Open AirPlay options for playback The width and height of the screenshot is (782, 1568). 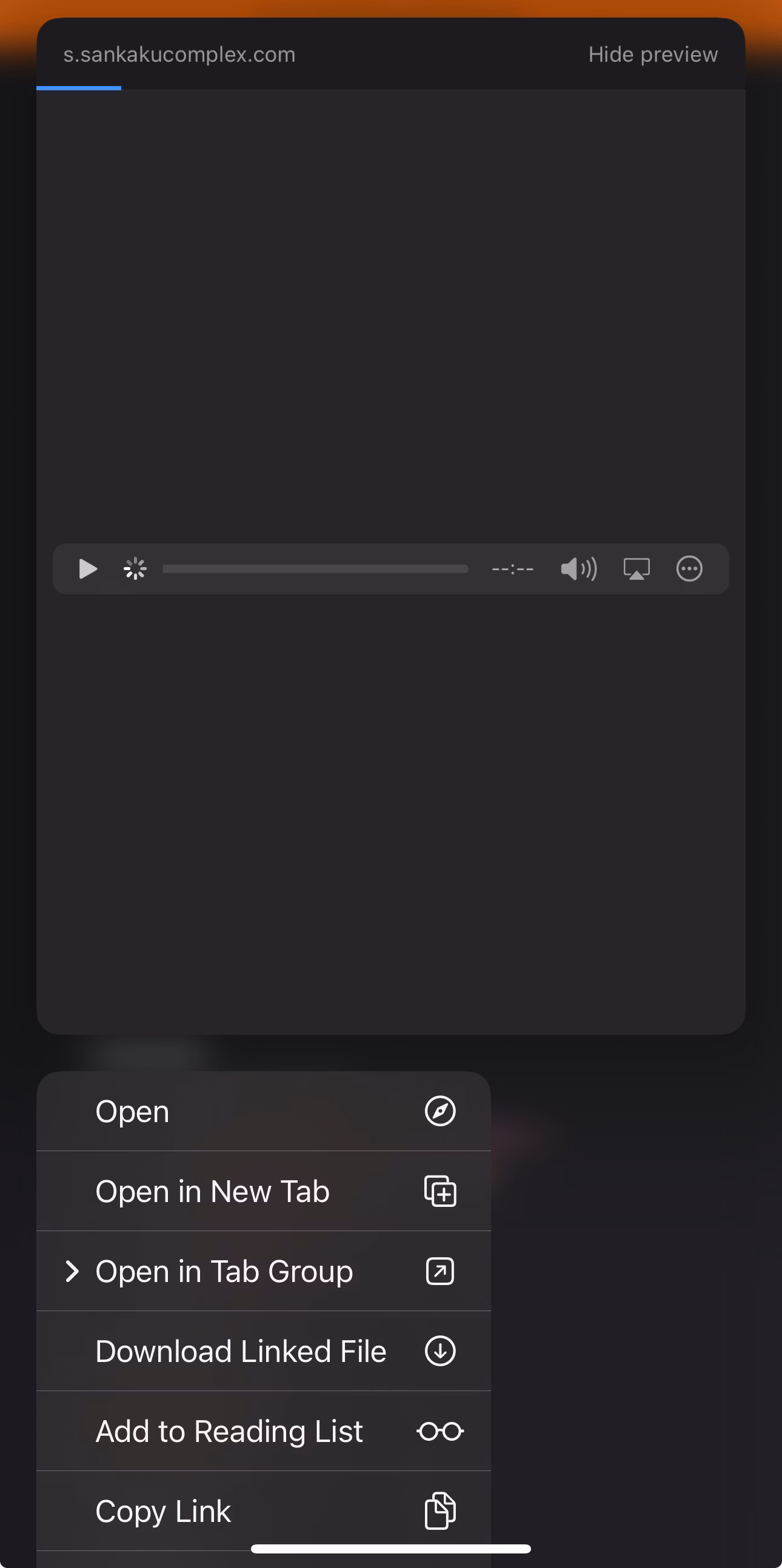tap(637, 569)
